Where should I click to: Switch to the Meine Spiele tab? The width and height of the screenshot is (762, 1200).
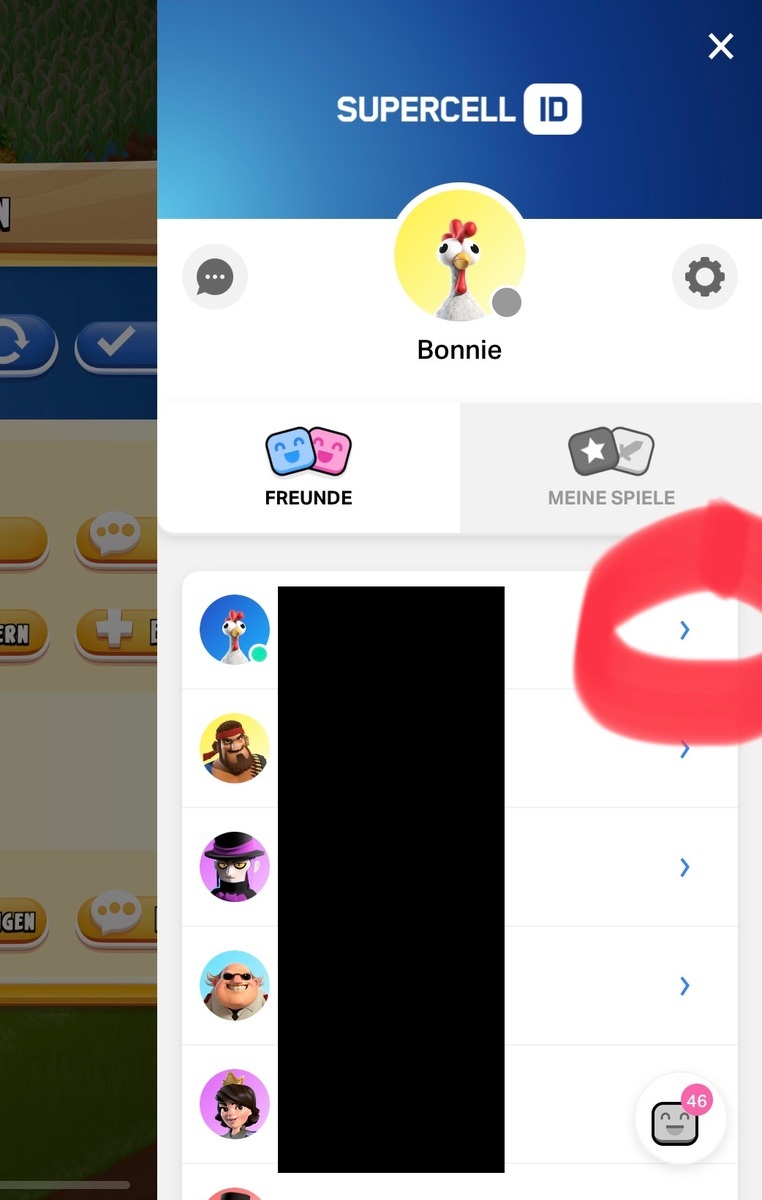tap(611, 468)
